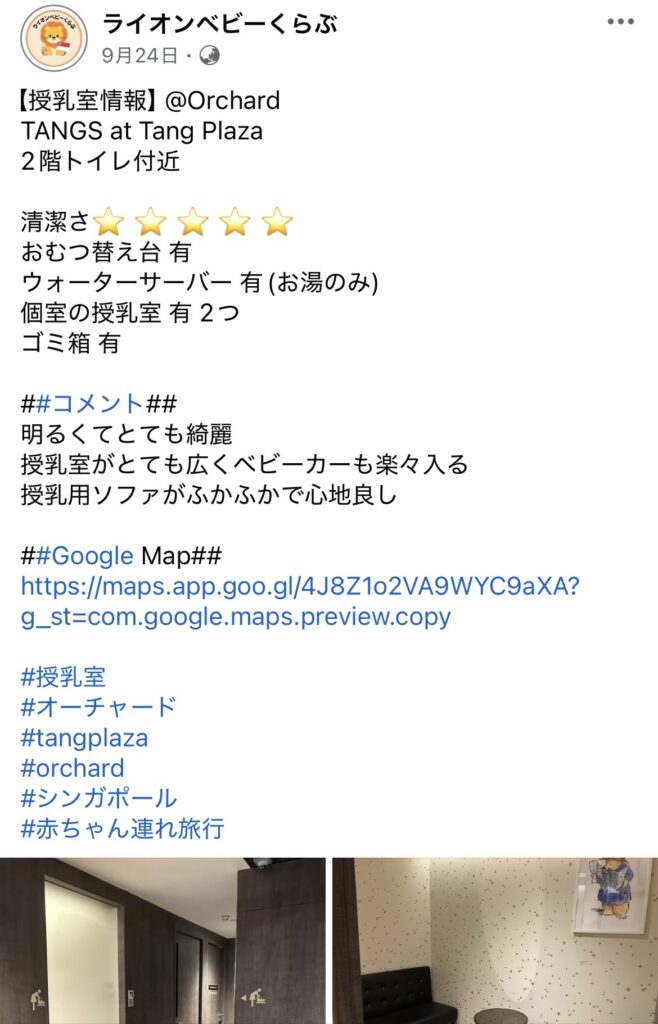Open the #シンガポール hashtag

(x=98, y=798)
